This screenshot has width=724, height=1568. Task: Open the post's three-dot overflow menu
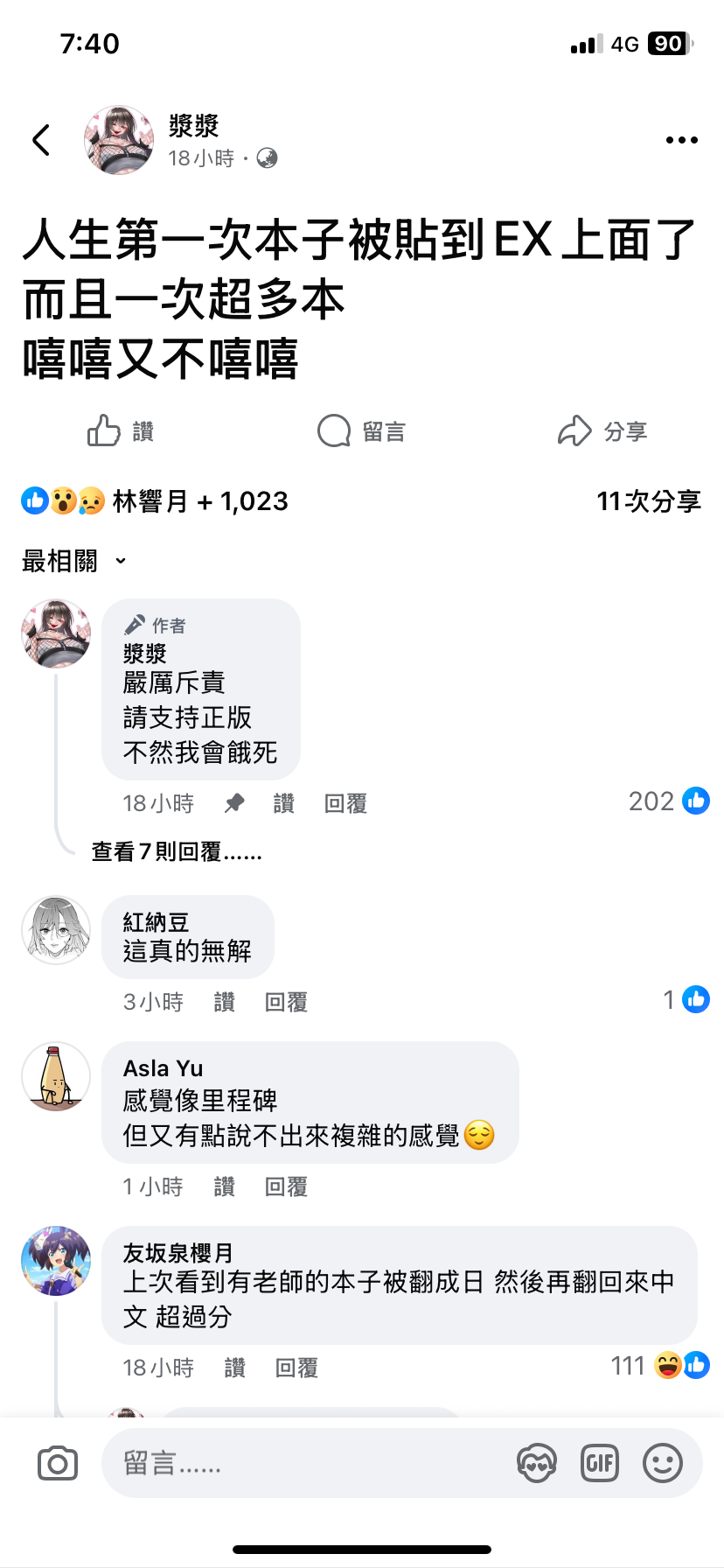[681, 140]
